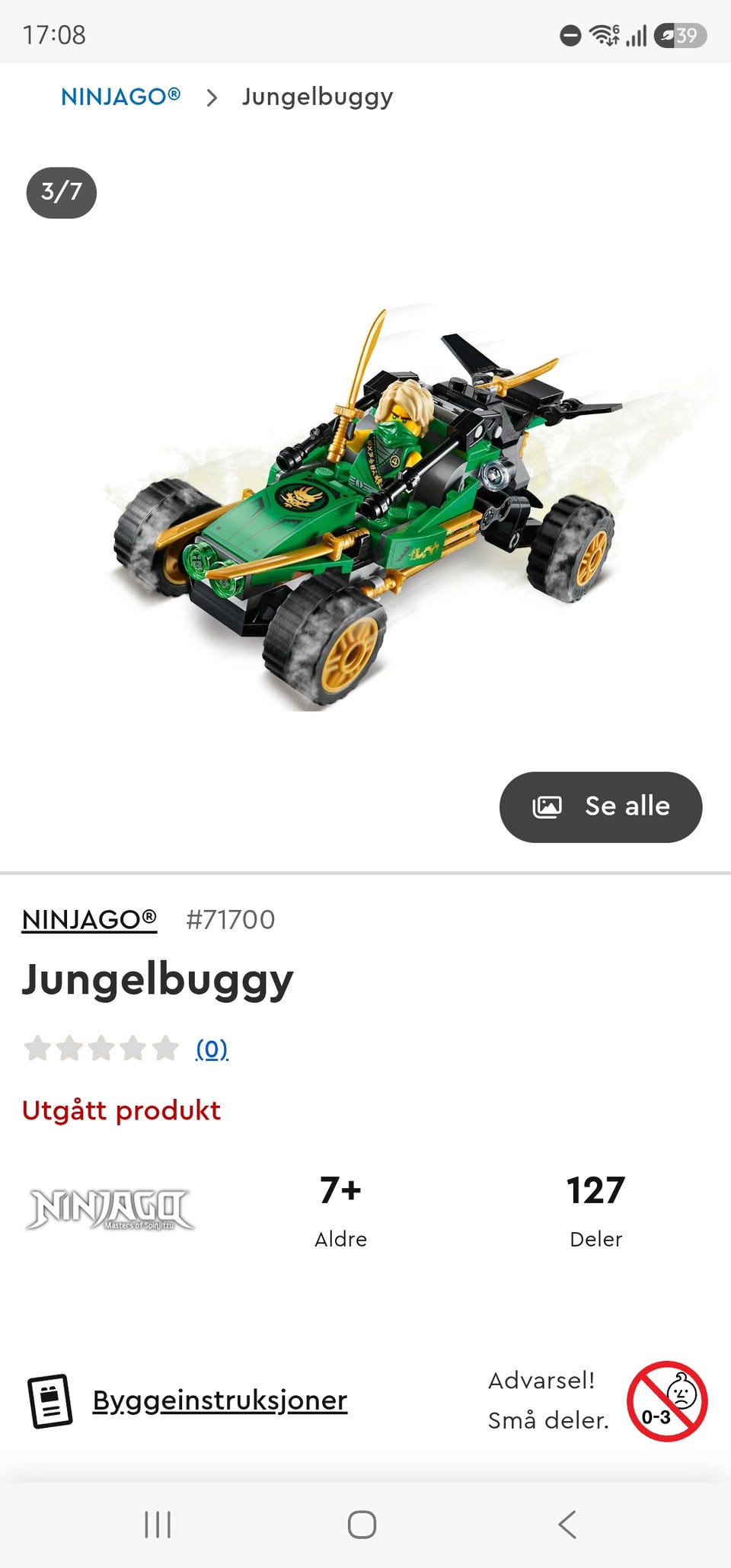Go back with the system back button
Screen dimensions: 731x1568
pos(567,1525)
